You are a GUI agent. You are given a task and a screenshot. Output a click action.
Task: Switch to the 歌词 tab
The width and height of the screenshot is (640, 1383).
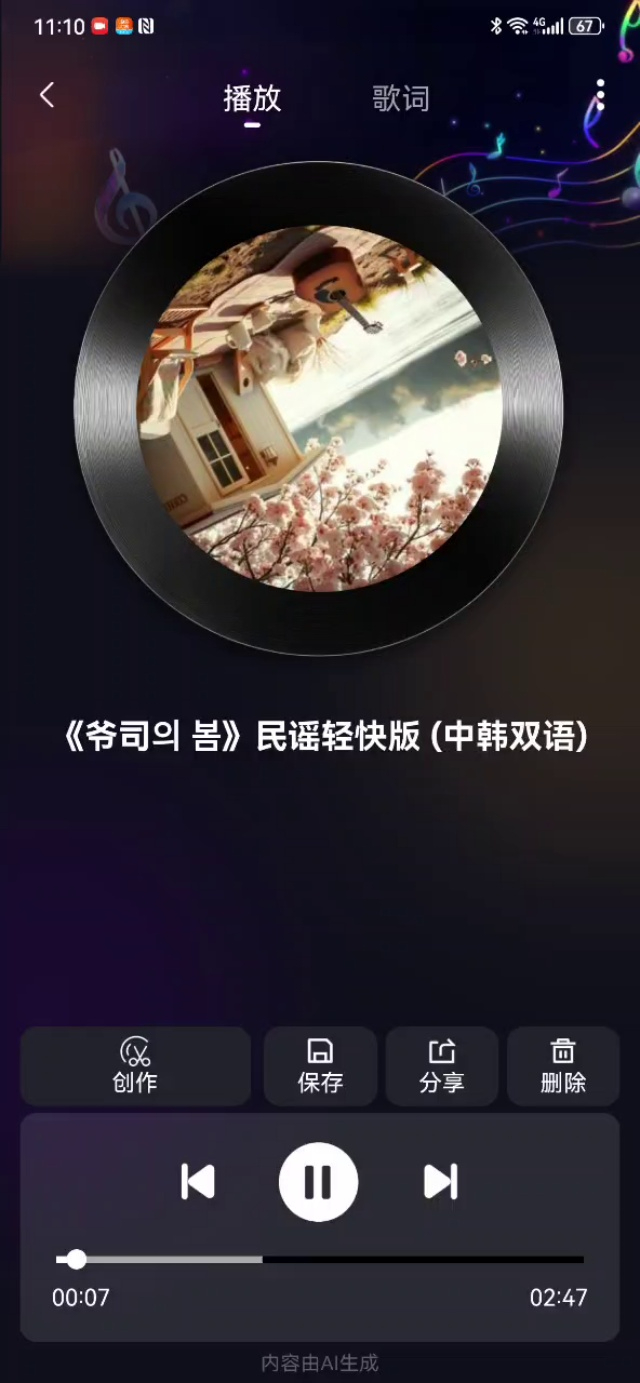pyautogui.click(x=400, y=98)
